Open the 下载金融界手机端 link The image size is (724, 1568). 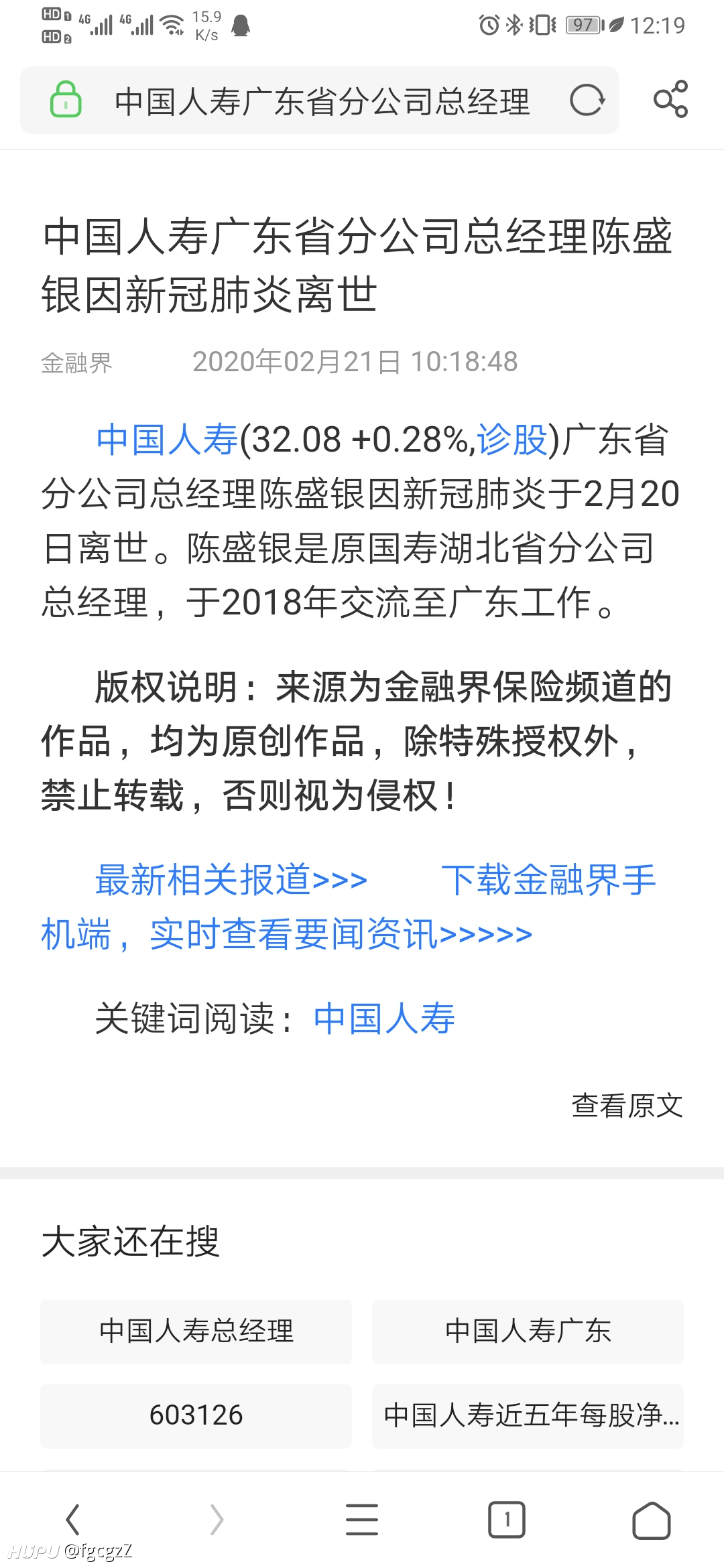[349, 907]
